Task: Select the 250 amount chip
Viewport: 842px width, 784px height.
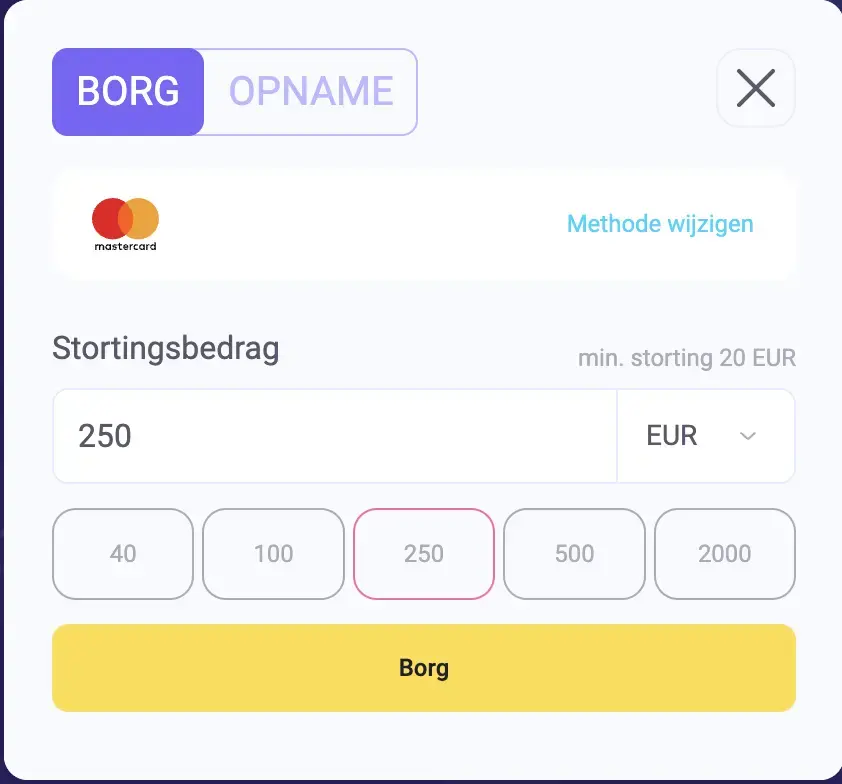Action: (424, 554)
